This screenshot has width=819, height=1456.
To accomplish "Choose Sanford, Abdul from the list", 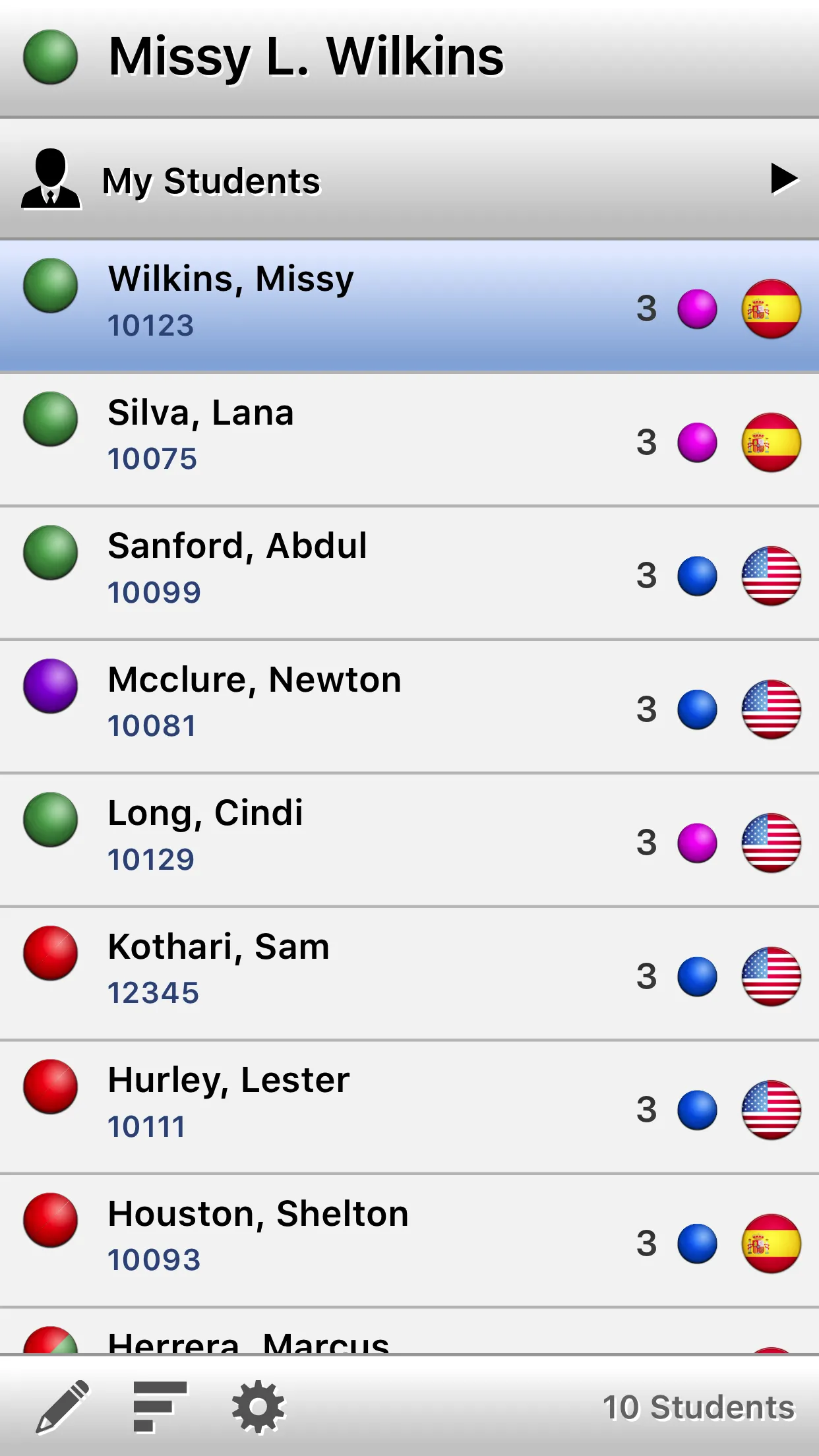I will point(409,573).
